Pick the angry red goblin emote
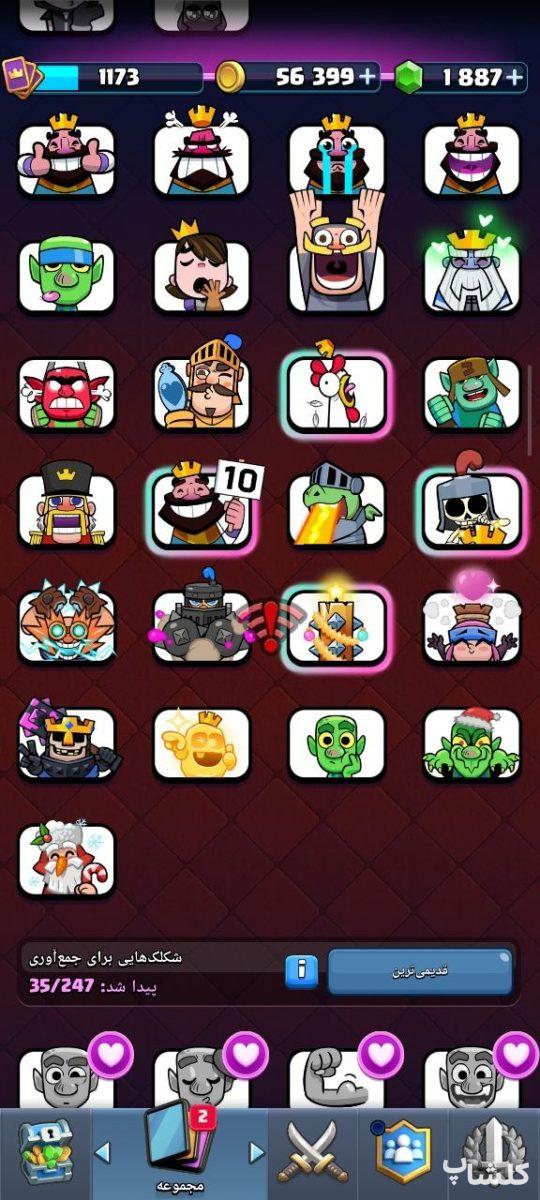This screenshot has height=1200, width=540. tap(66, 393)
